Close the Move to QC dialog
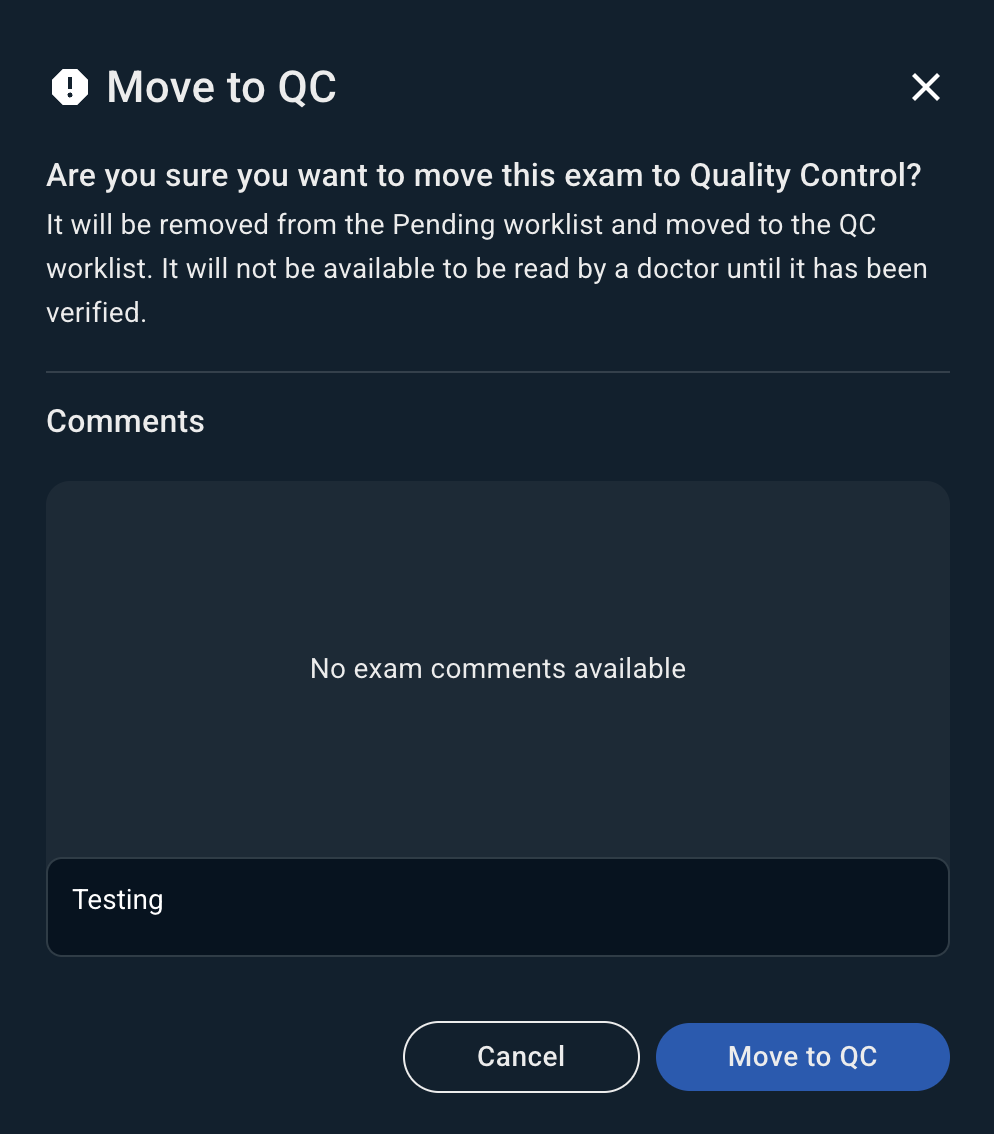This screenshot has width=994, height=1134. click(x=925, y=88)
